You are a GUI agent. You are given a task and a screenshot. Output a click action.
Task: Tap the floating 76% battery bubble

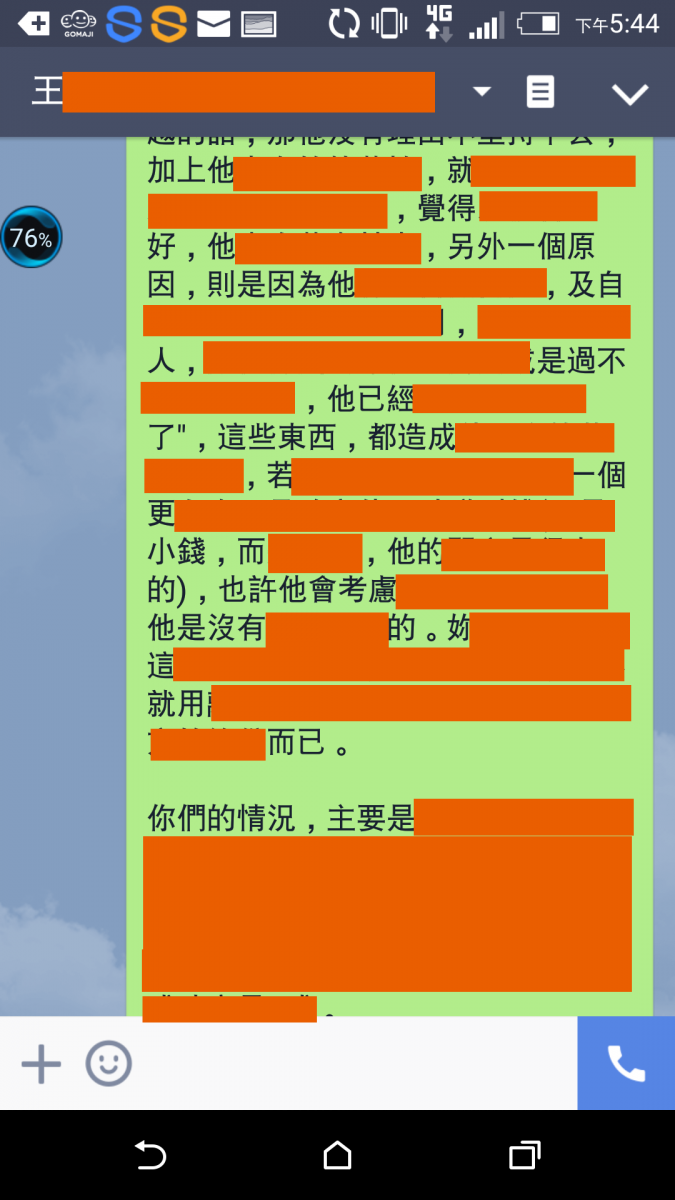31,238
